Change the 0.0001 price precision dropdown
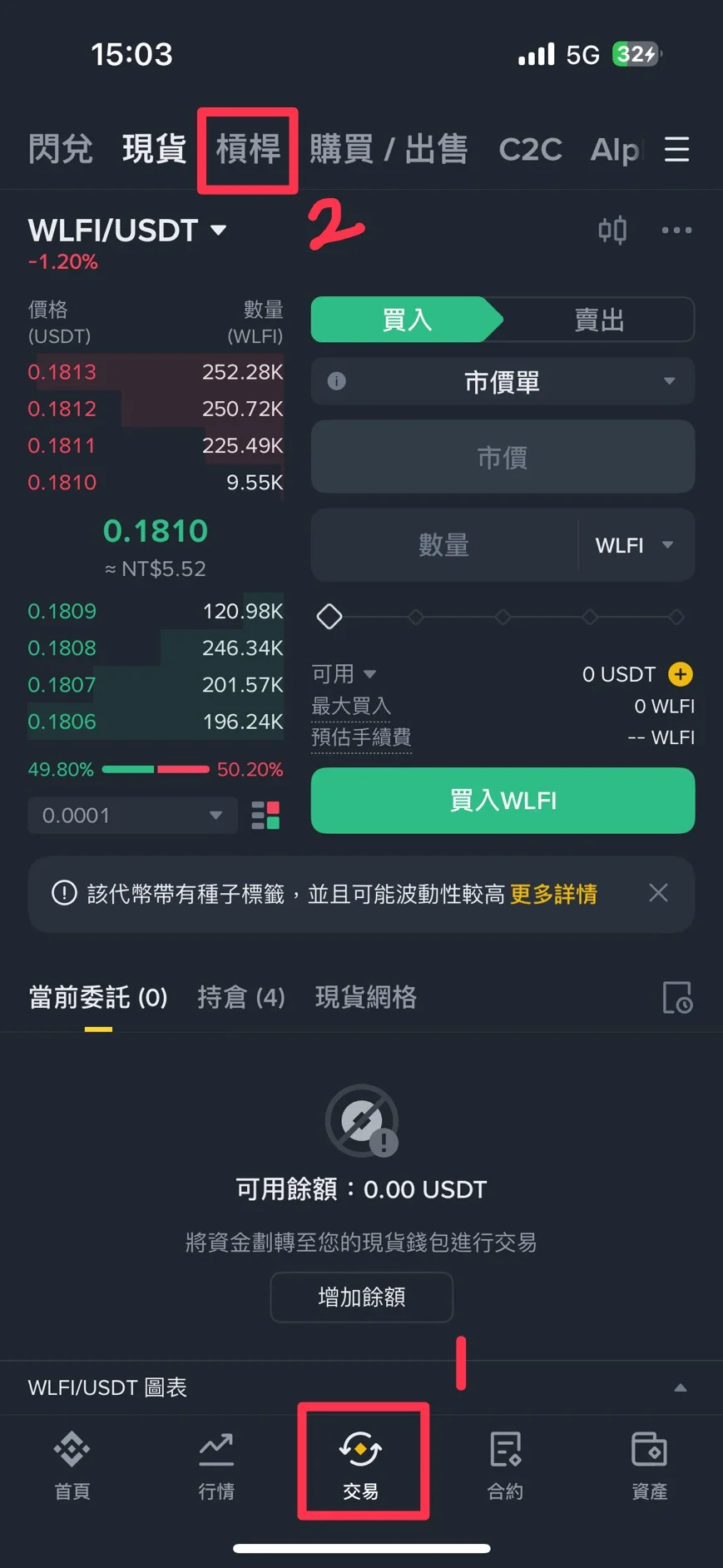 (x=132, y=816)
